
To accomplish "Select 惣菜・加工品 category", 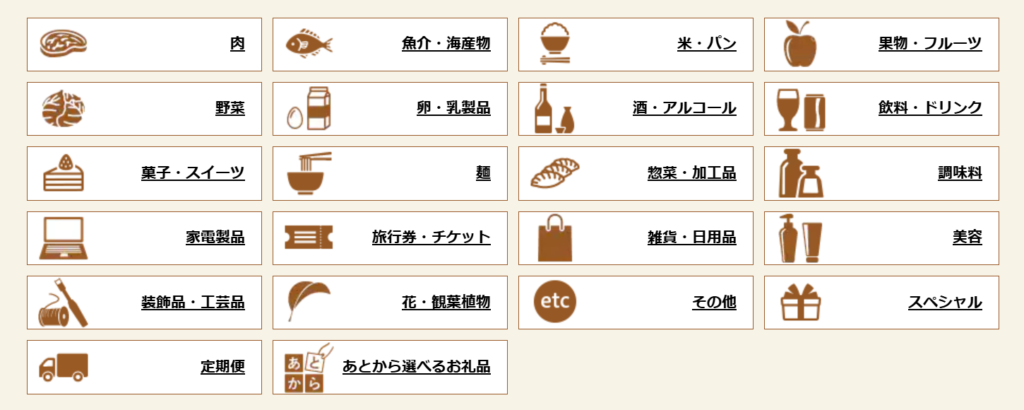I will point(636,173).
